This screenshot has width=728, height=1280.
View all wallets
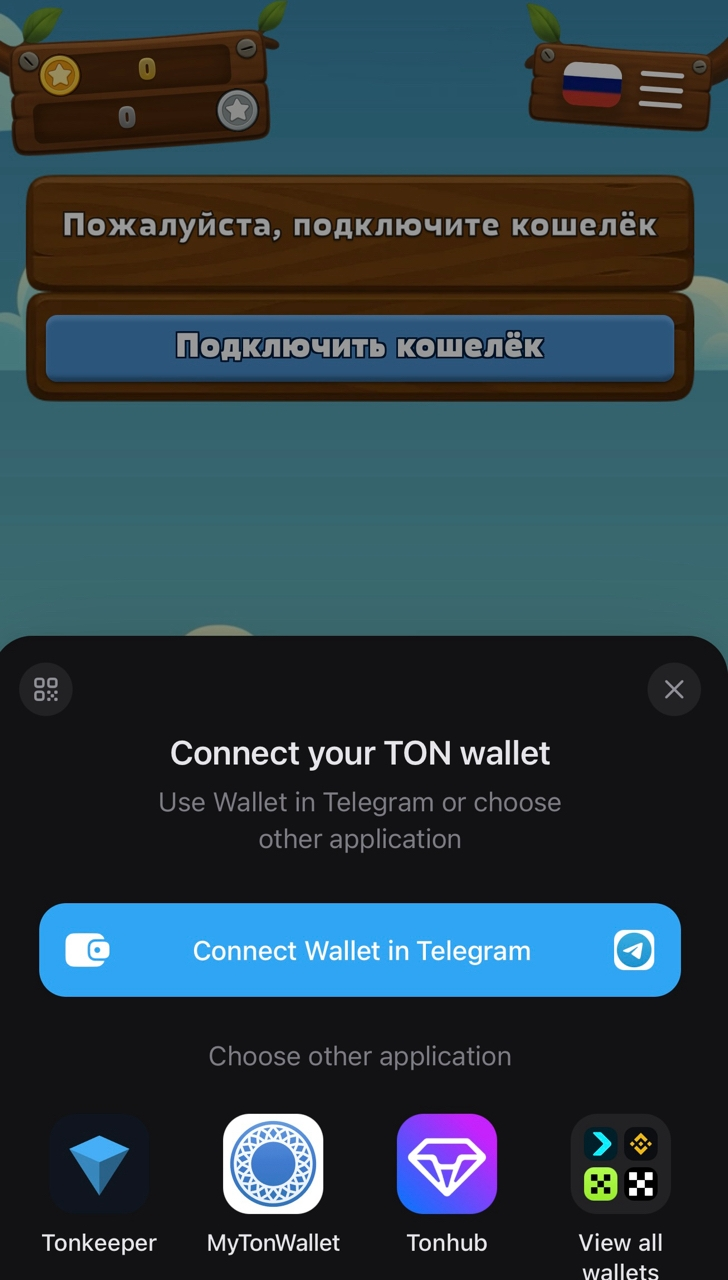(x=620, y=1165)
